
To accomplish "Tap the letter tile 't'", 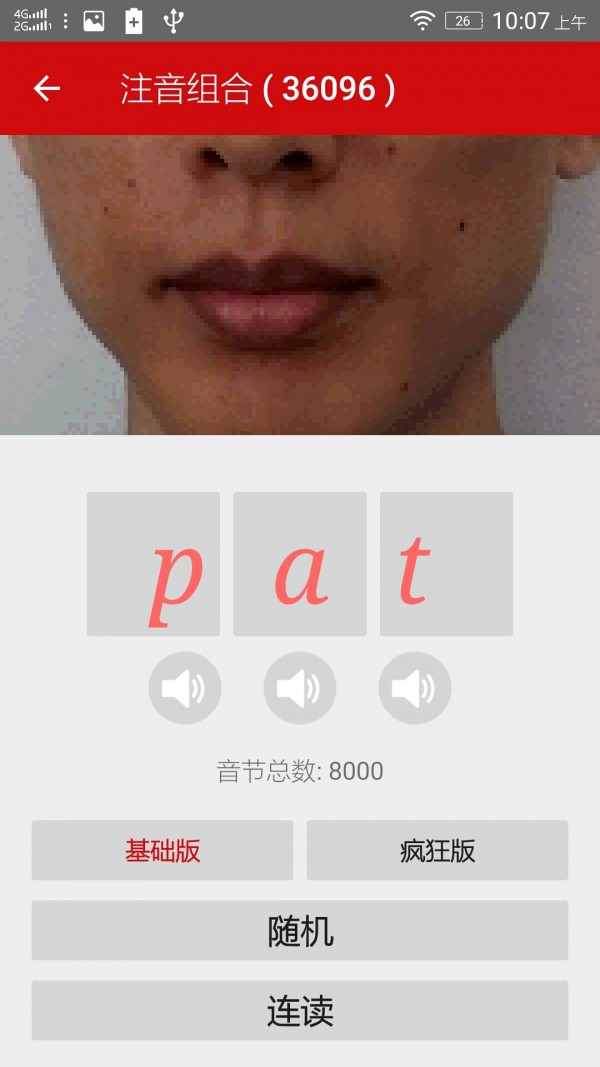I will 446,564.
